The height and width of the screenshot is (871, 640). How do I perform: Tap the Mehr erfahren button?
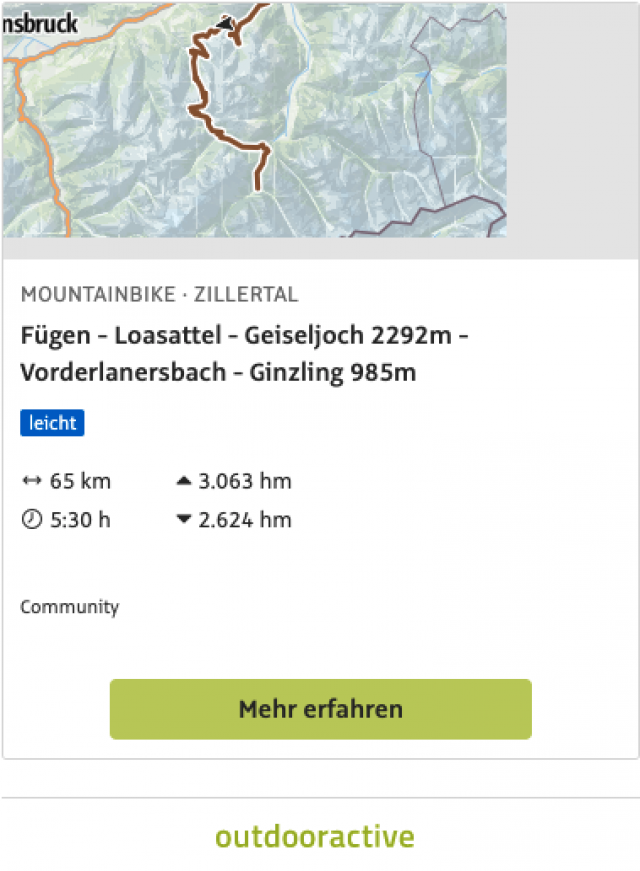click(x=320, y=709)
